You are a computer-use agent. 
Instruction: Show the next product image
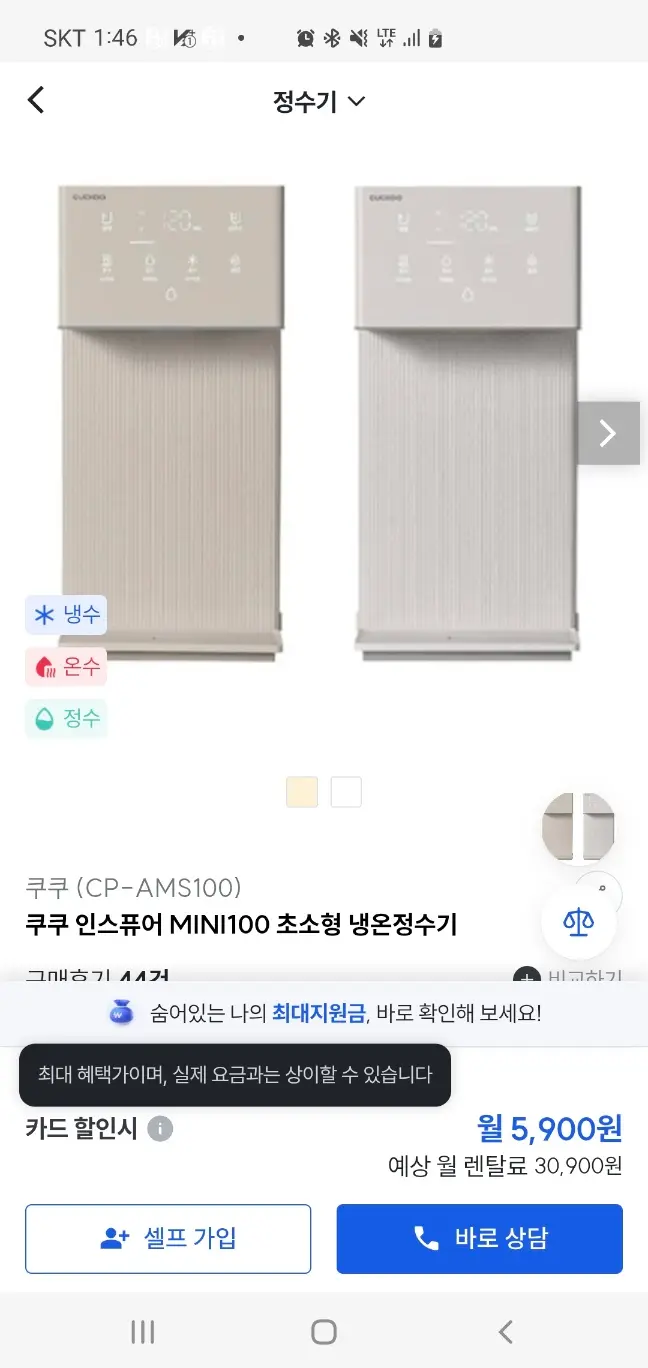pos(608,433)
